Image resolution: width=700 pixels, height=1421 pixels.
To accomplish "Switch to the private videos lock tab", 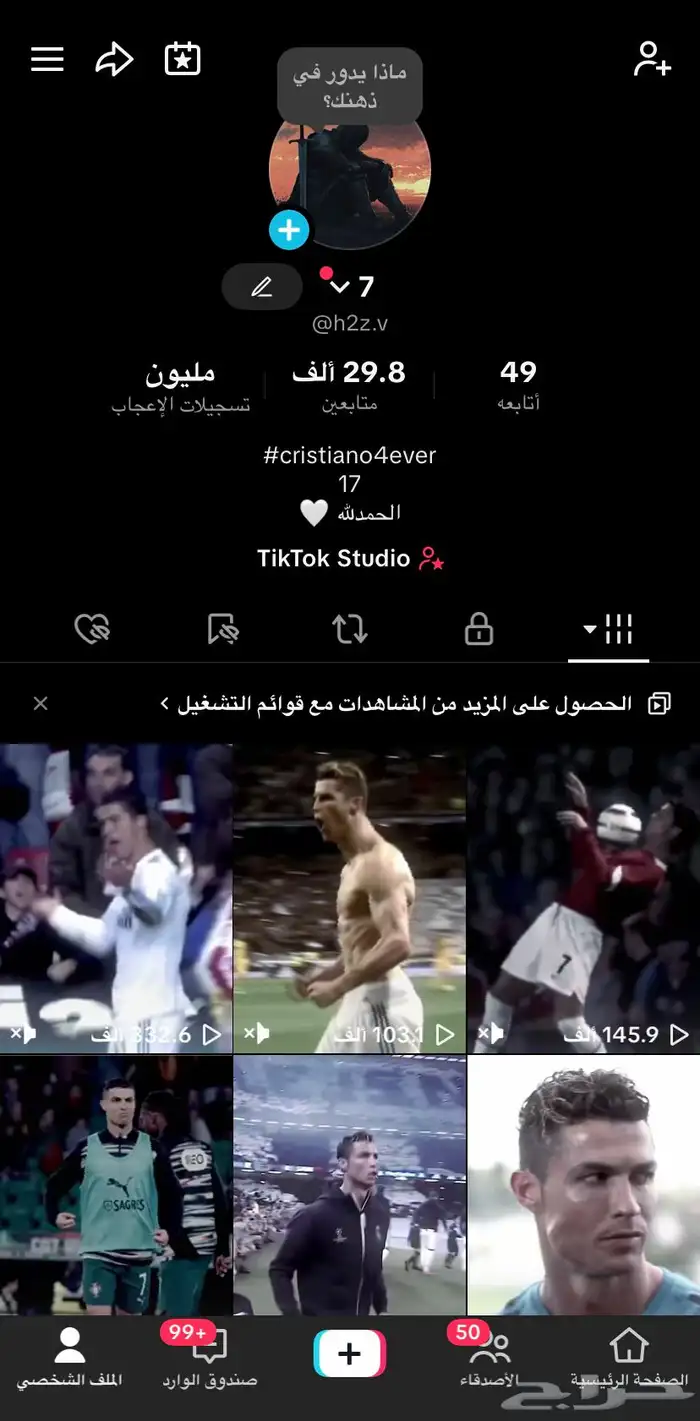I will [479, 630].
